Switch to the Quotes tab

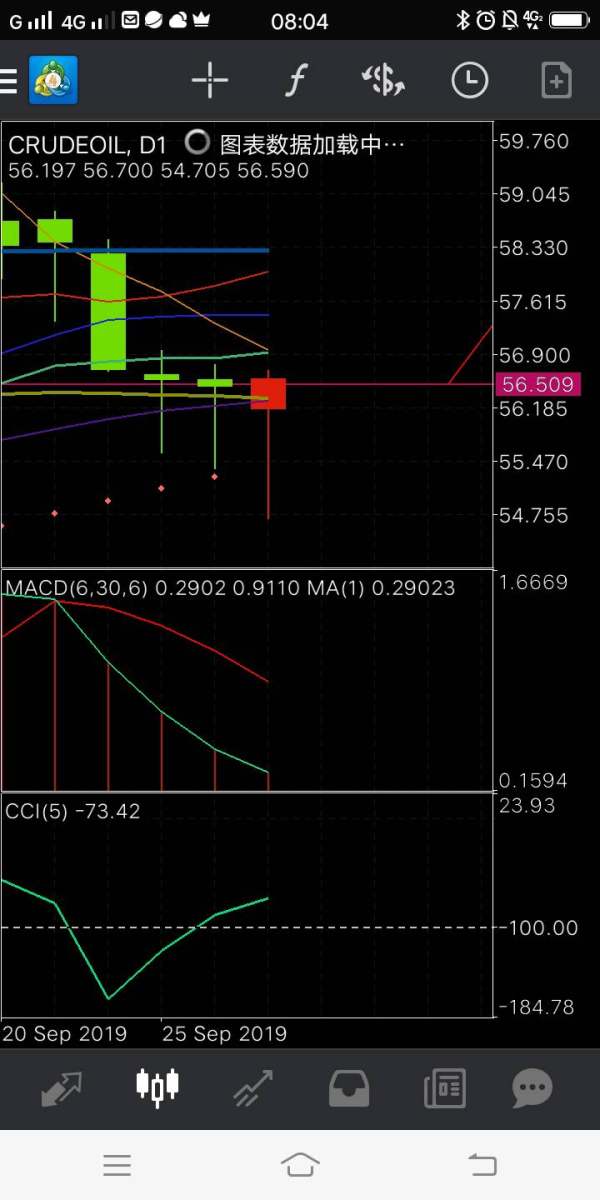click(x=62, y=1088)
